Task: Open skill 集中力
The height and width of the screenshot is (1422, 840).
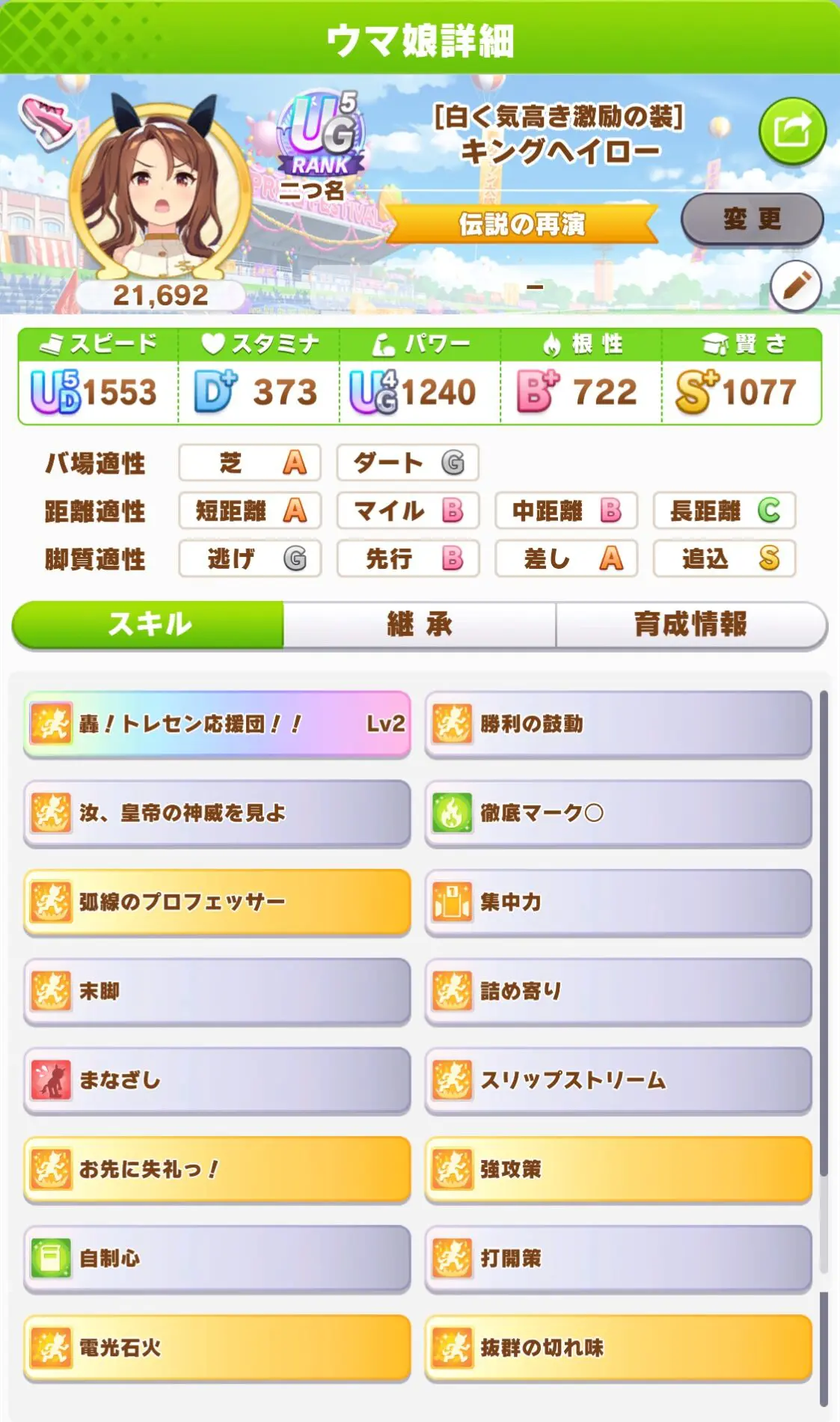Action: (x=618, y=902)
